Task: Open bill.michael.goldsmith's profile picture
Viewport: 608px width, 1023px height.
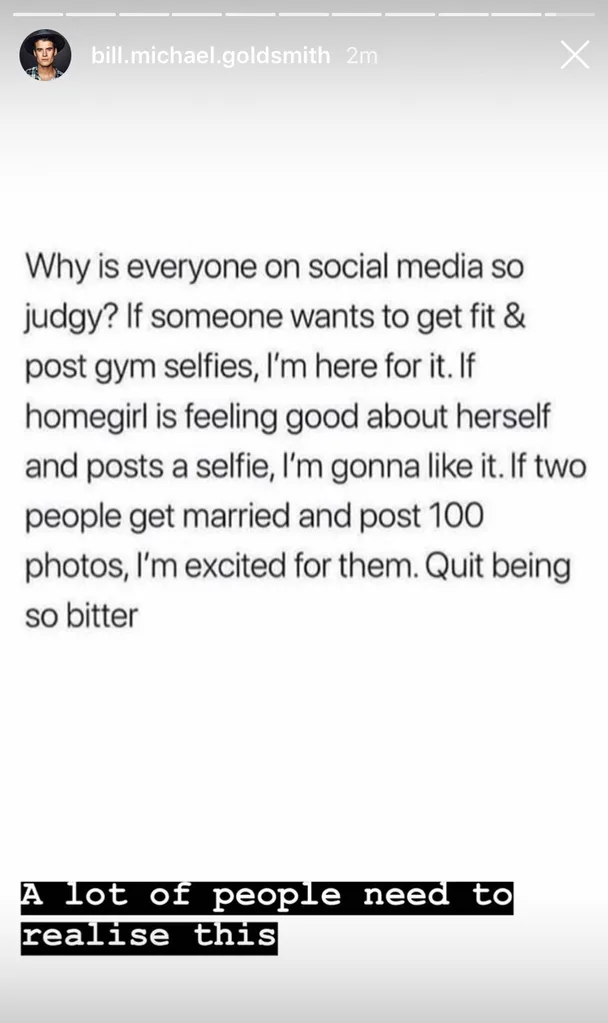Action: (45, 55)
